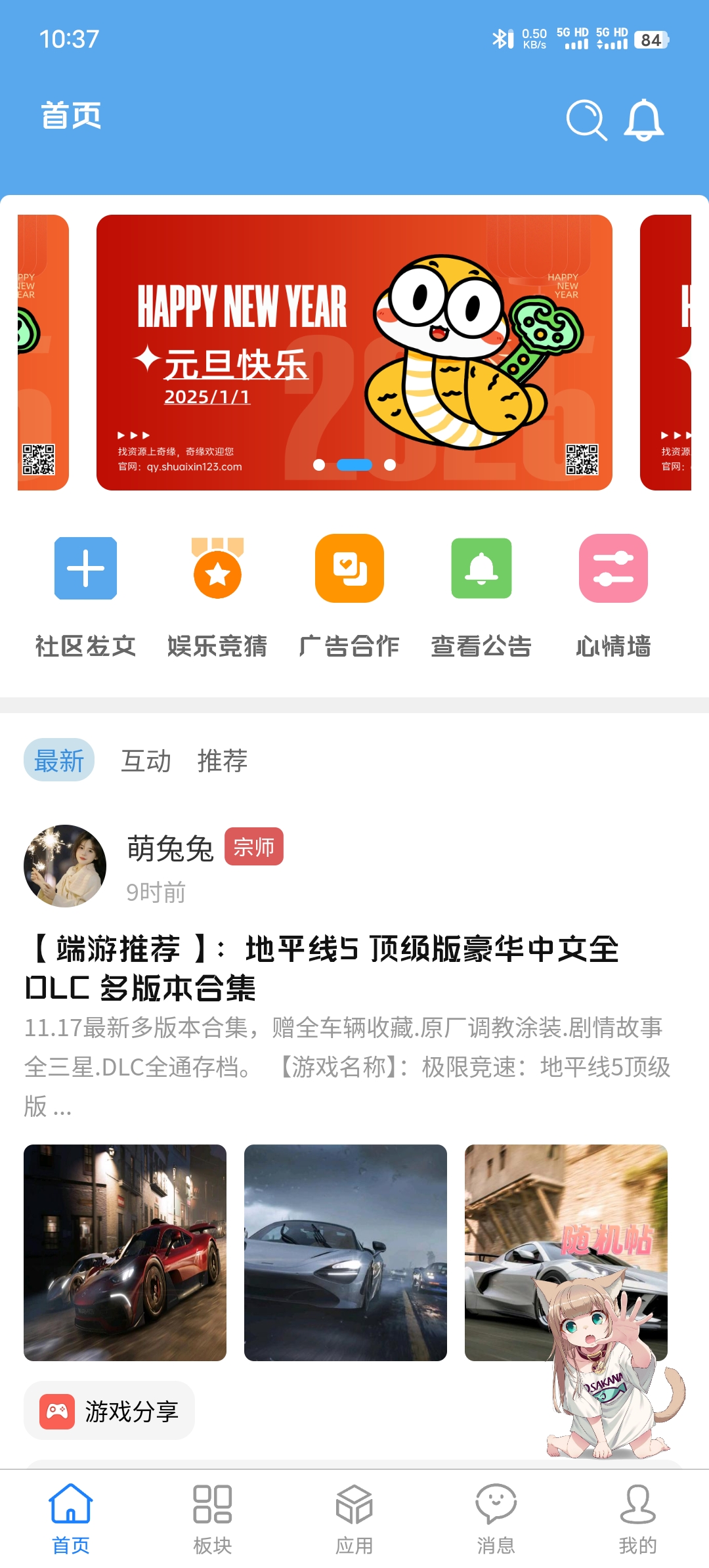Open the search icon in the top bar
The width and height of the screenshot is (709, 1568).
point(586,120)
